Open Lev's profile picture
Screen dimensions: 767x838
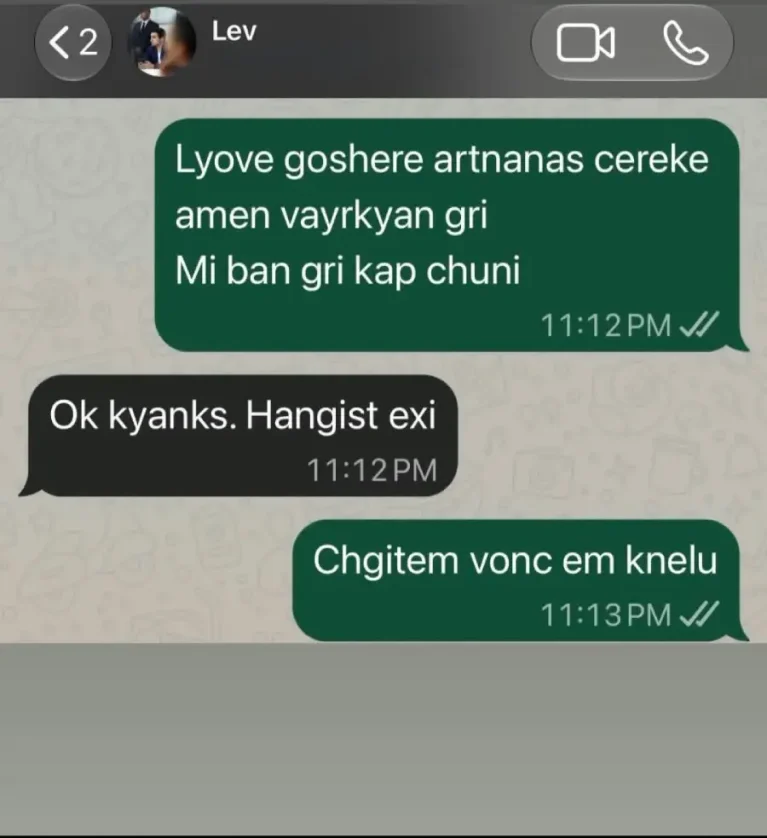click(x=161, y=42)
